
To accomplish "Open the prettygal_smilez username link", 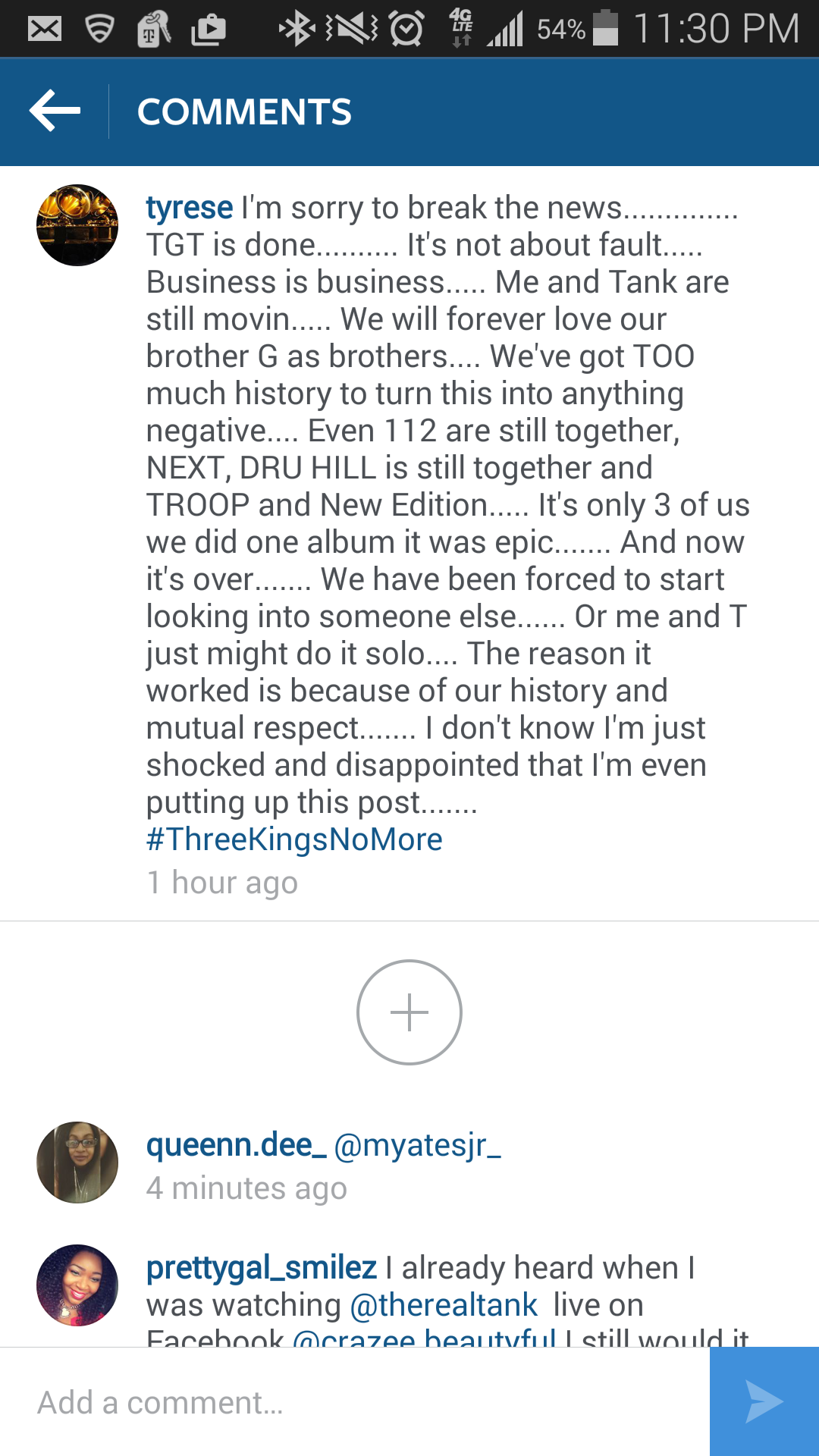I will pos(262,1268).
